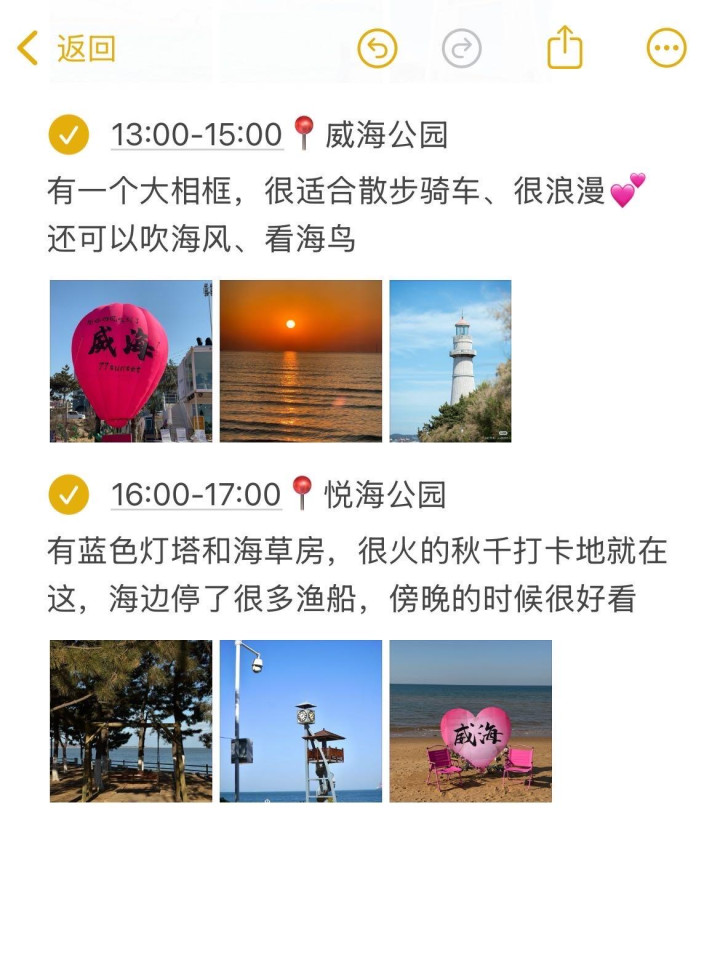Open the more options menu
The width and height of the screenshot is (720, 960).
[667, 48]
